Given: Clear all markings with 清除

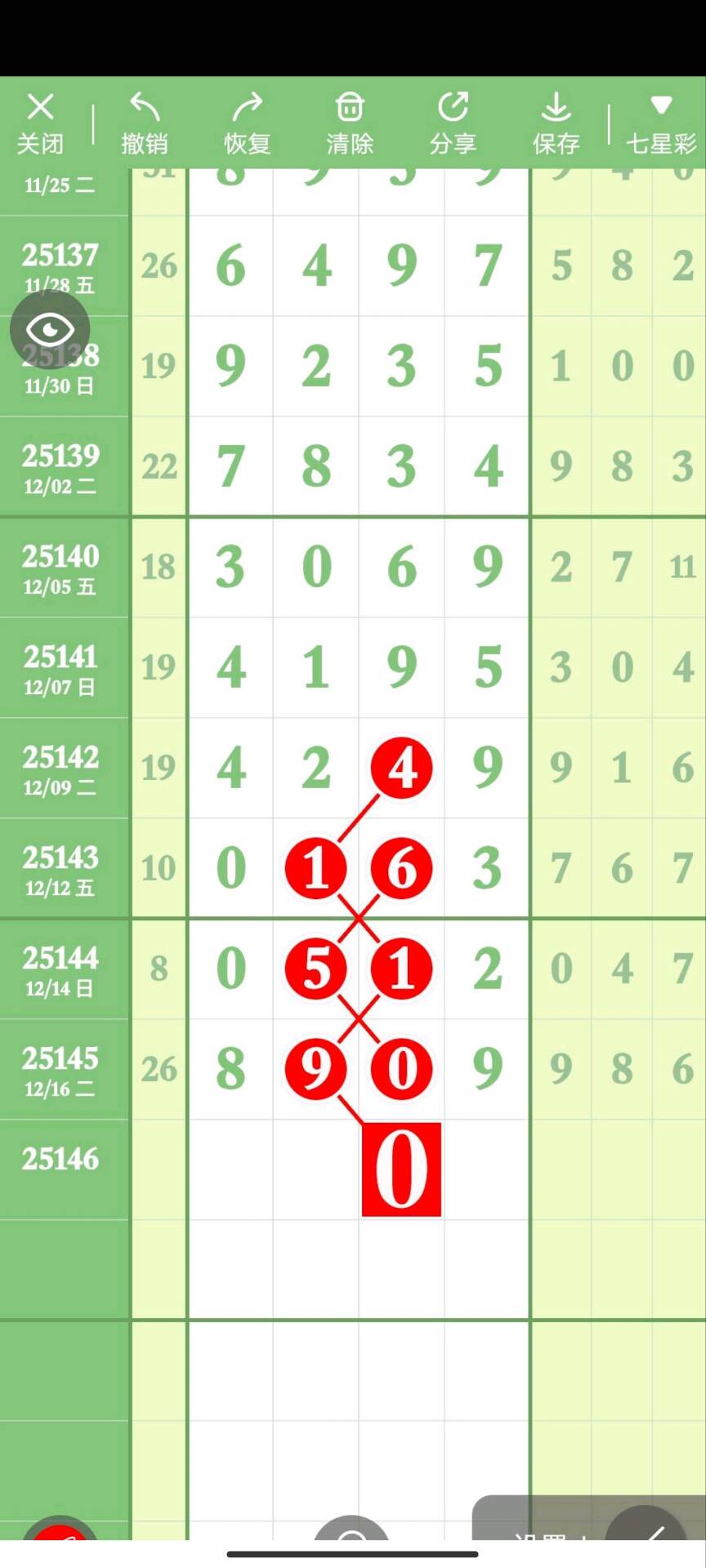Looking at the screenshot, I should 350,123.
